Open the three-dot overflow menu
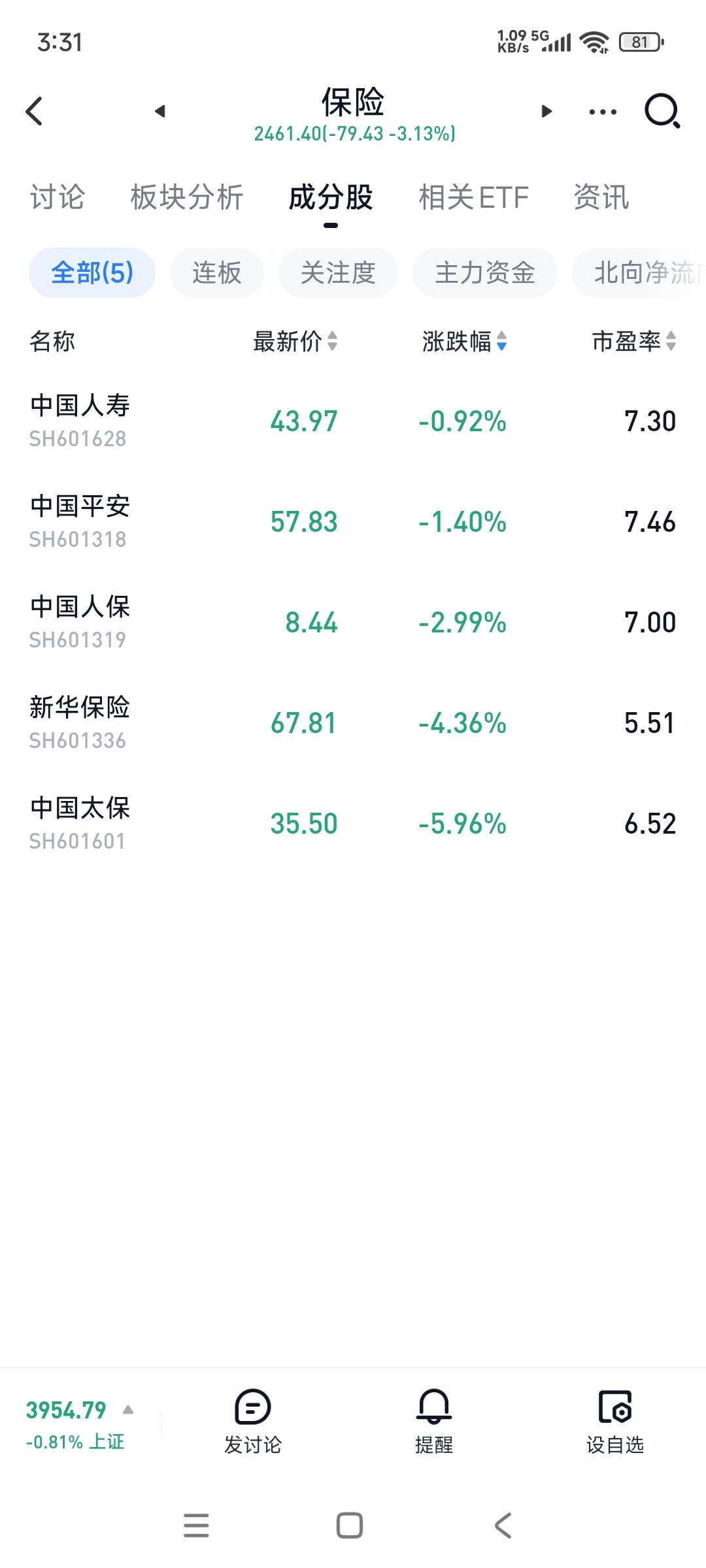The image size is (706, 1568). click(602, 112)
